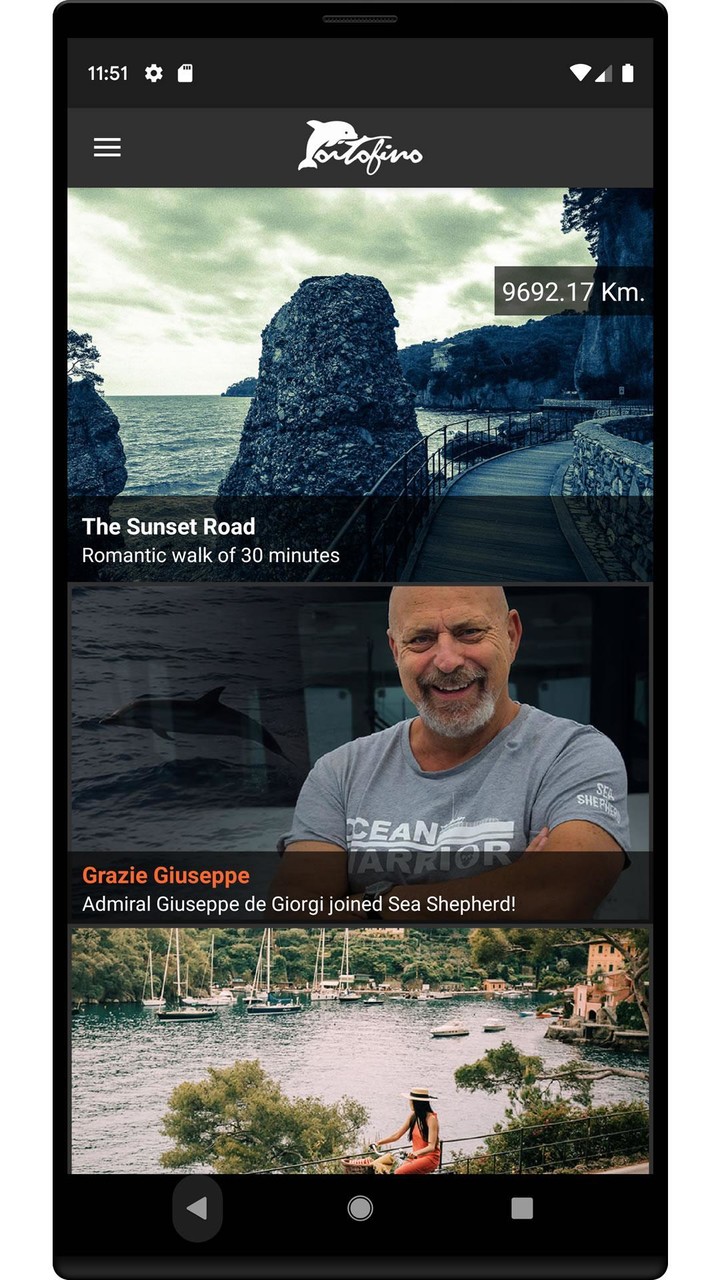720x1280 pixels.
Task: Tap the Portofino dolphin logo
Action: [360, 147]
